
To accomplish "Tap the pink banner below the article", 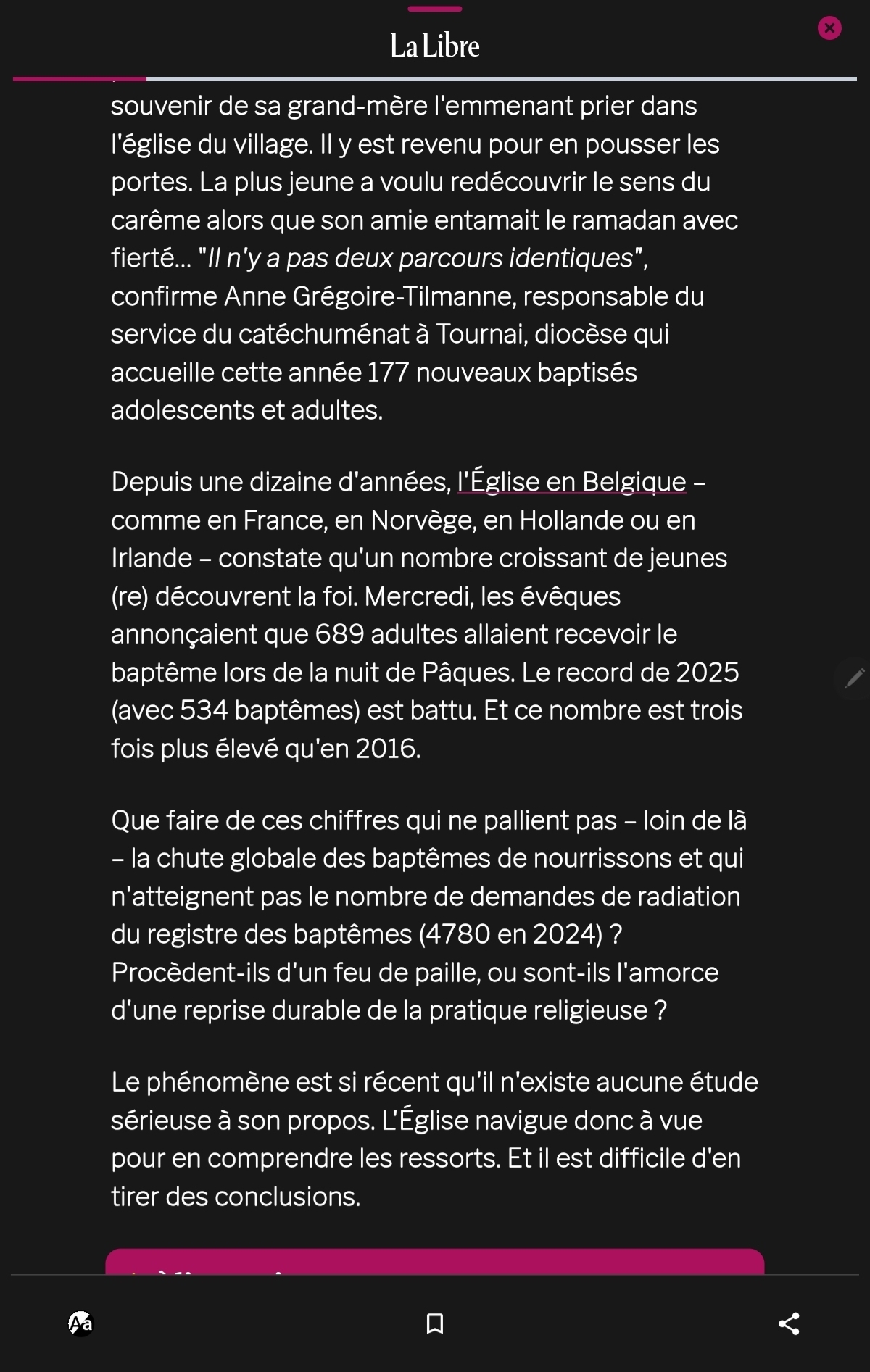I will [x=435, y=1262].
